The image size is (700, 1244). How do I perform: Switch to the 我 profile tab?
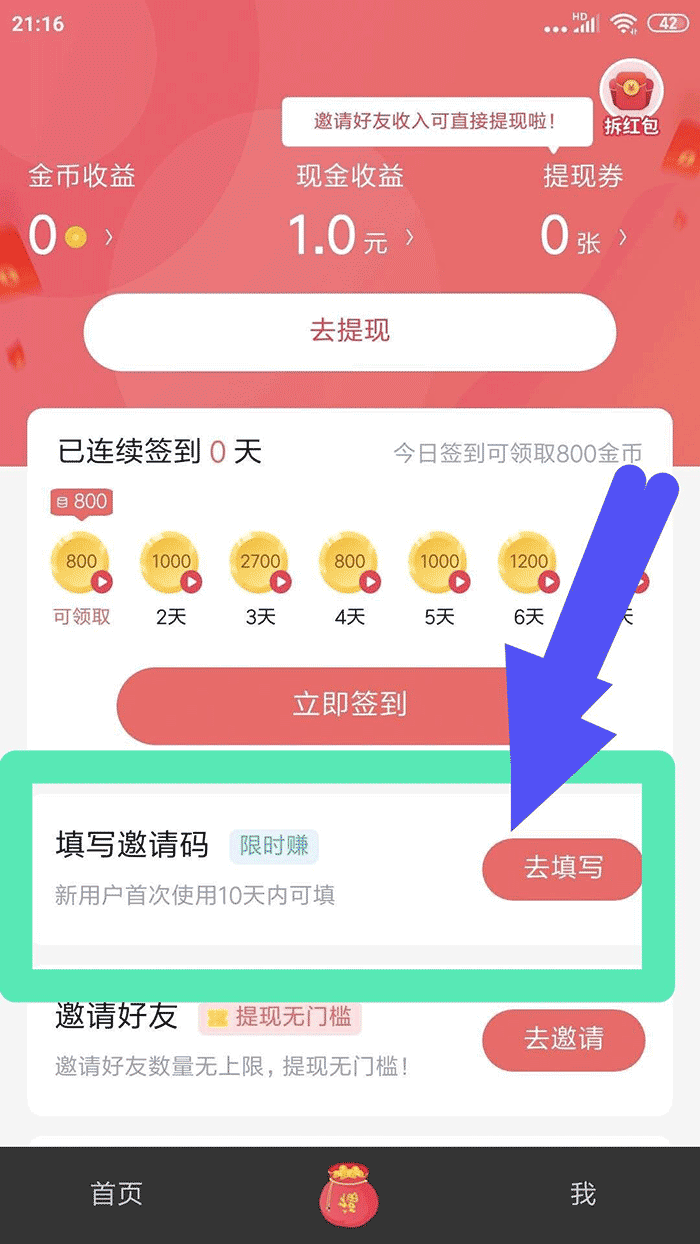(x=583, y=1194)
